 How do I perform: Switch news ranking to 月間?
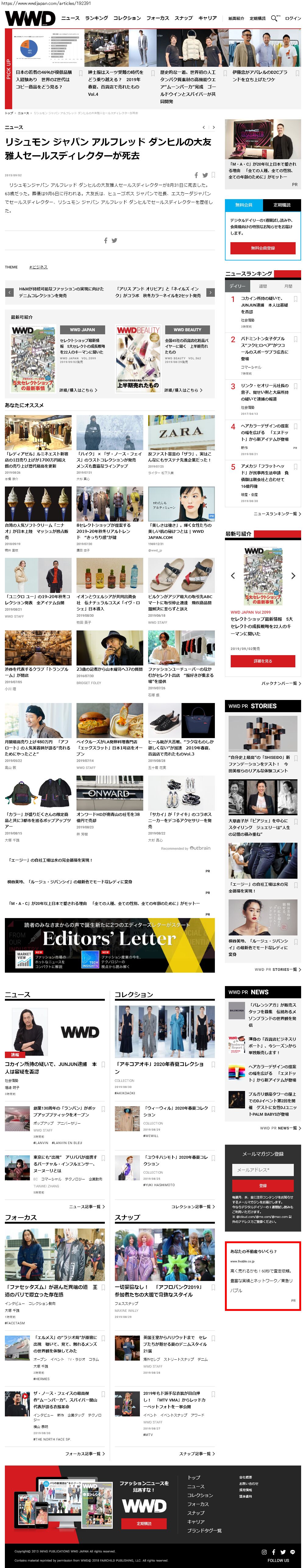point(288,286)
